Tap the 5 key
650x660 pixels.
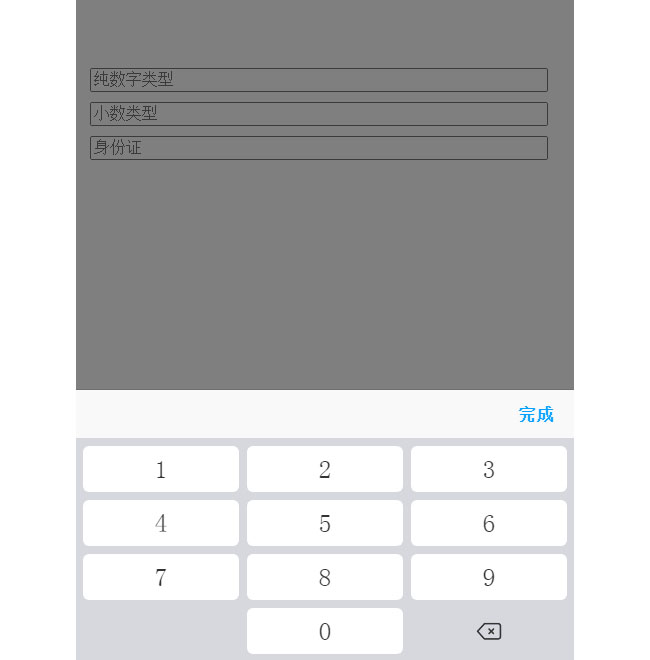325,523
